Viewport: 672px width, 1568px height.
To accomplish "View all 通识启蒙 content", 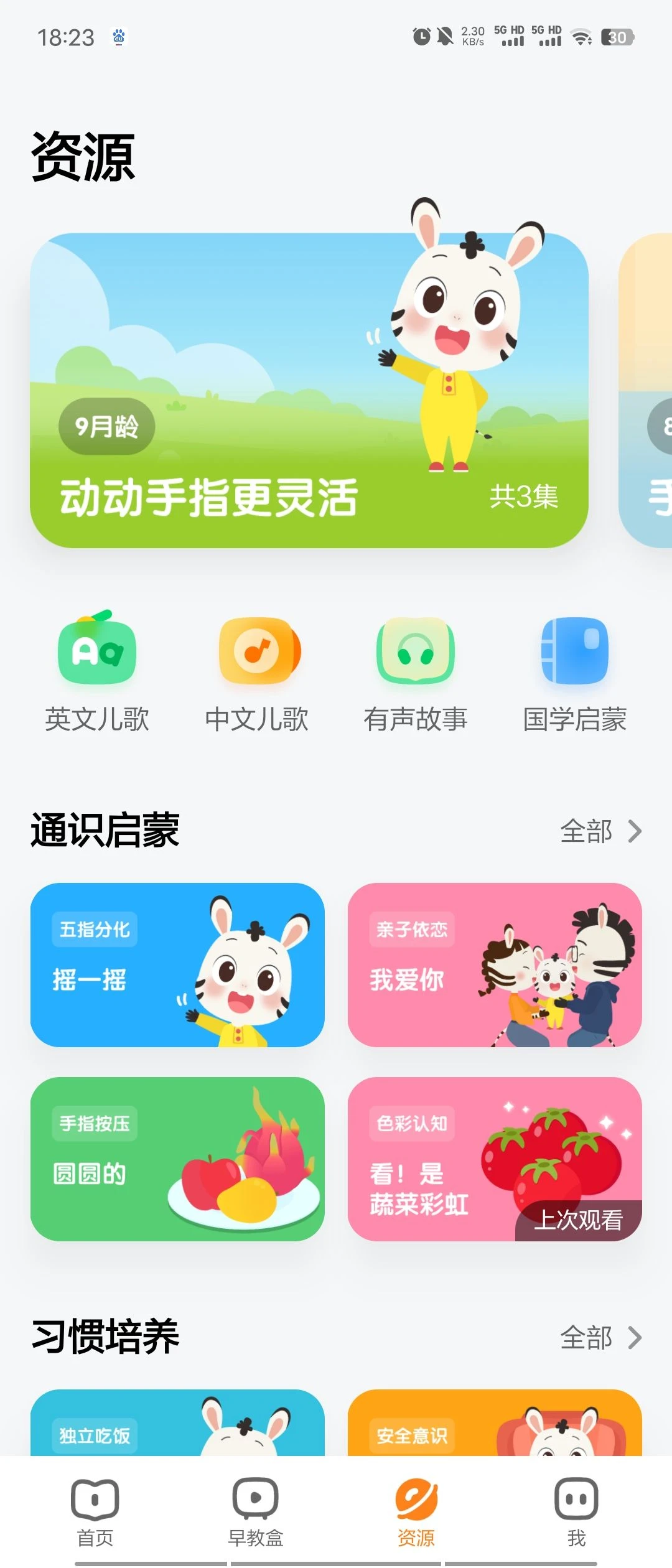I will pos(600,831).
